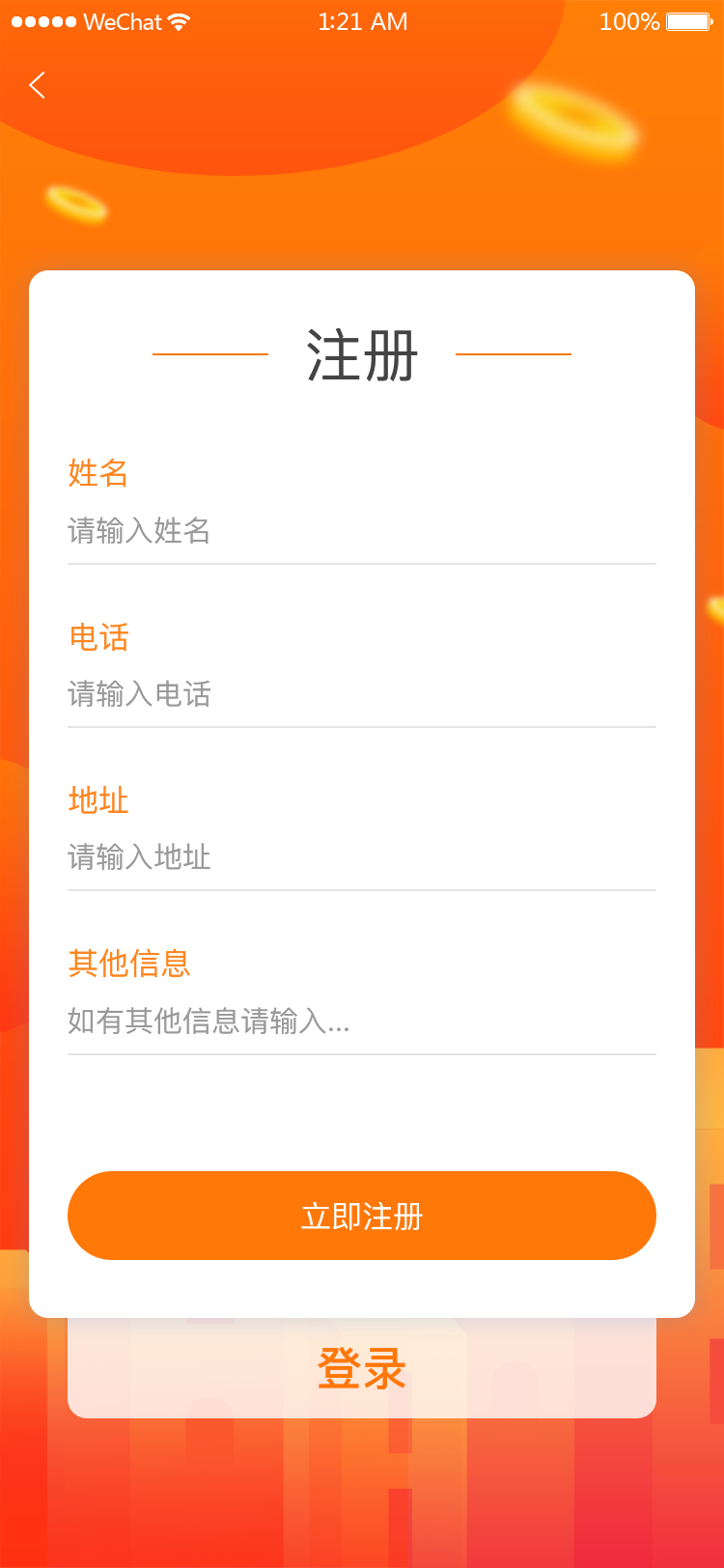Go back using the top-left arrow
The image size is (724, 1568).
click(38, 85)
